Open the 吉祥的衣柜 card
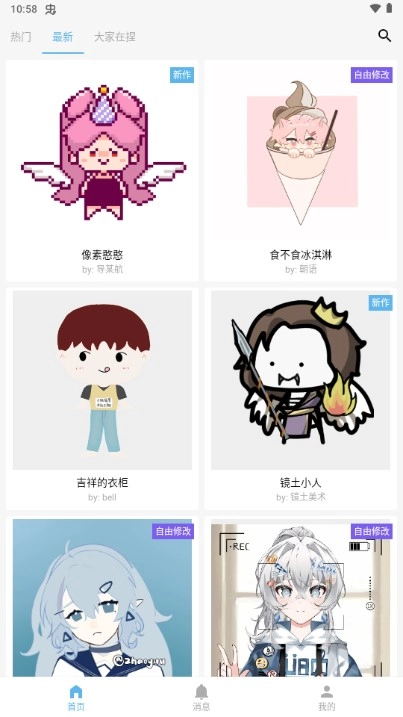The width and height of the screenshot is (403, 717). [102, 399]
